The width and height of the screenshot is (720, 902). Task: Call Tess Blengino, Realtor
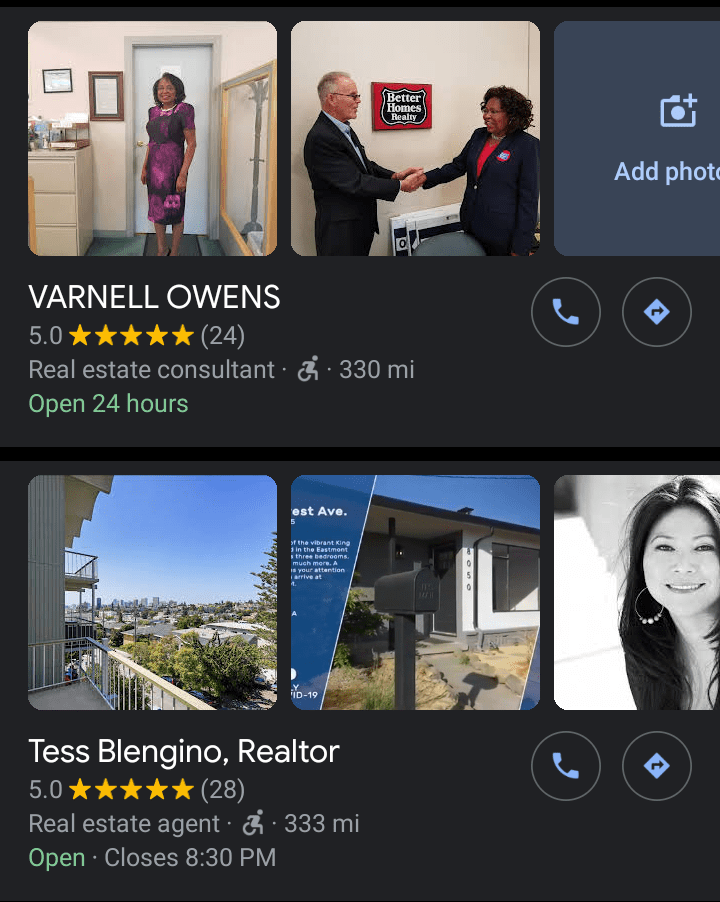click(x=565, y=766)
